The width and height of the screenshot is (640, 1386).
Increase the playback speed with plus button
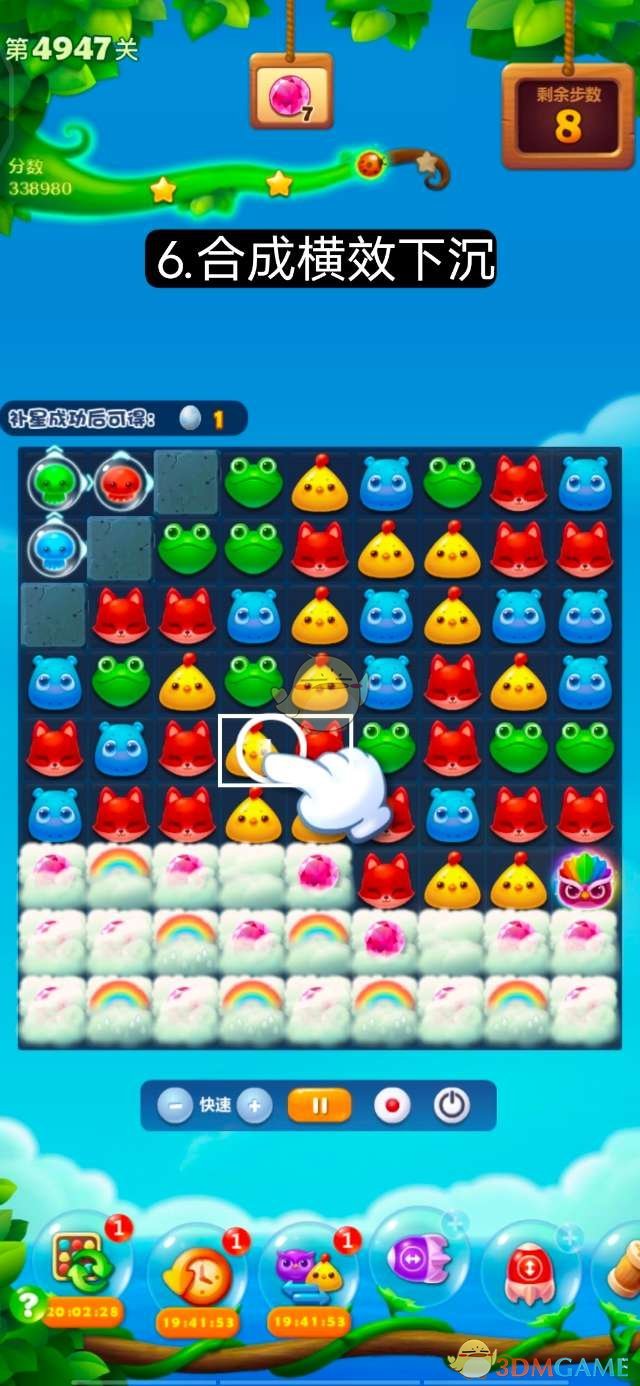254,1106
